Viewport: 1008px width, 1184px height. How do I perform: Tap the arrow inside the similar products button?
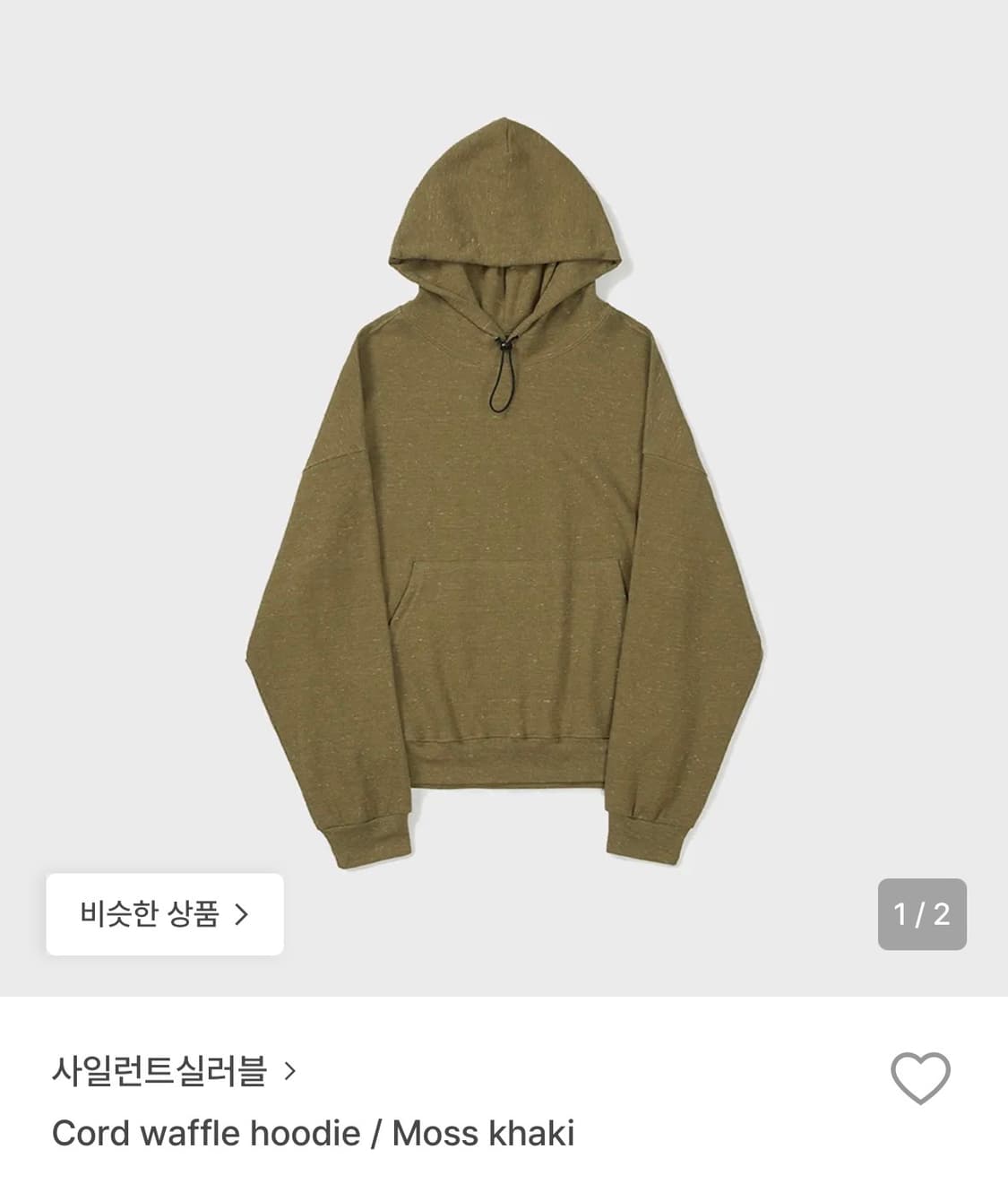(x=243, y=915)
